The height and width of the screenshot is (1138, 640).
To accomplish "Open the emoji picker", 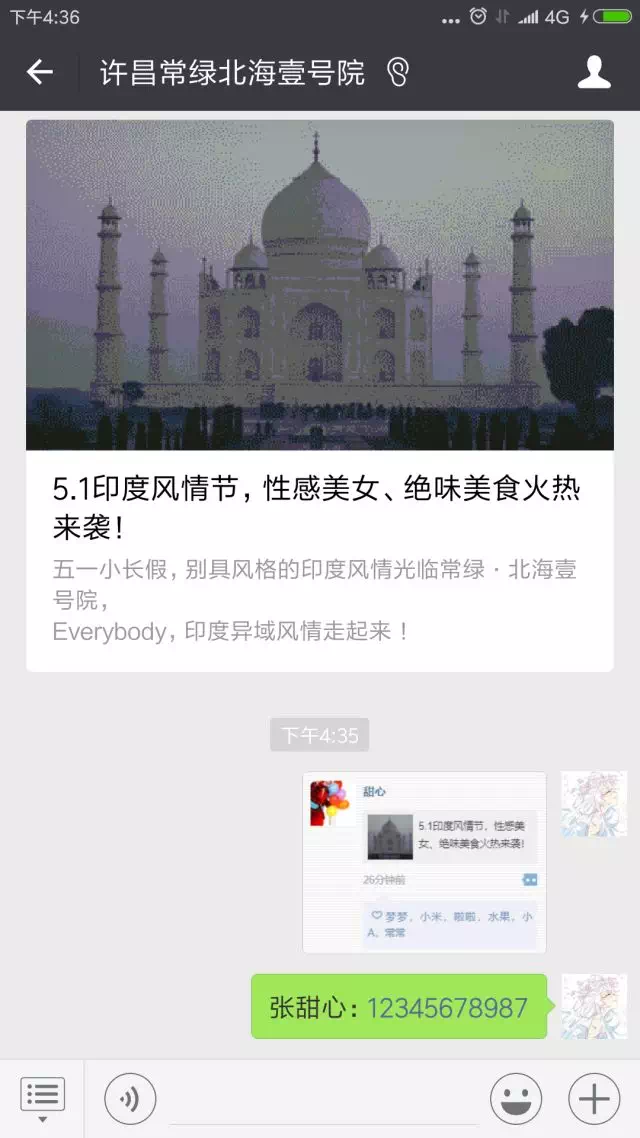I will (516, 1098).
